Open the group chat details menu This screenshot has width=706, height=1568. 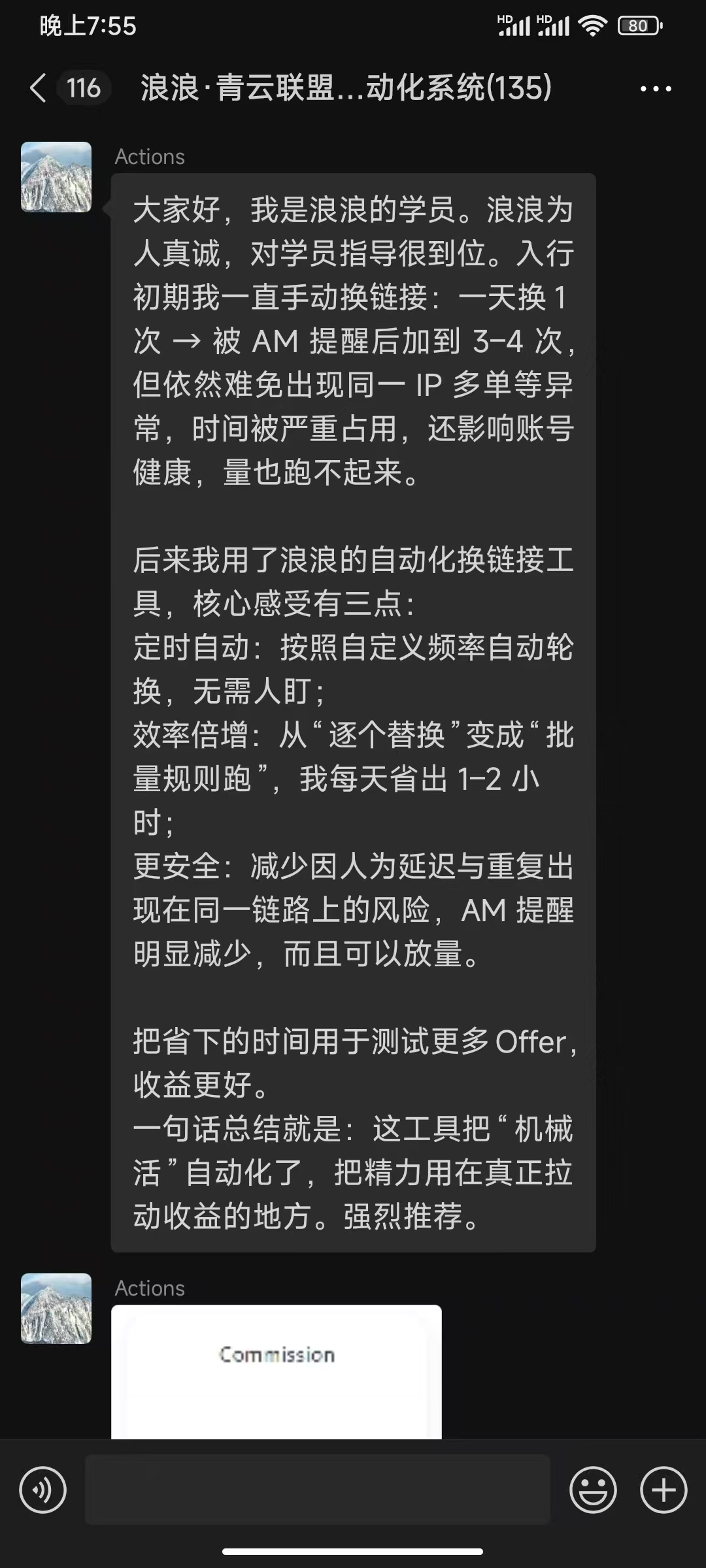pos(655,89)
